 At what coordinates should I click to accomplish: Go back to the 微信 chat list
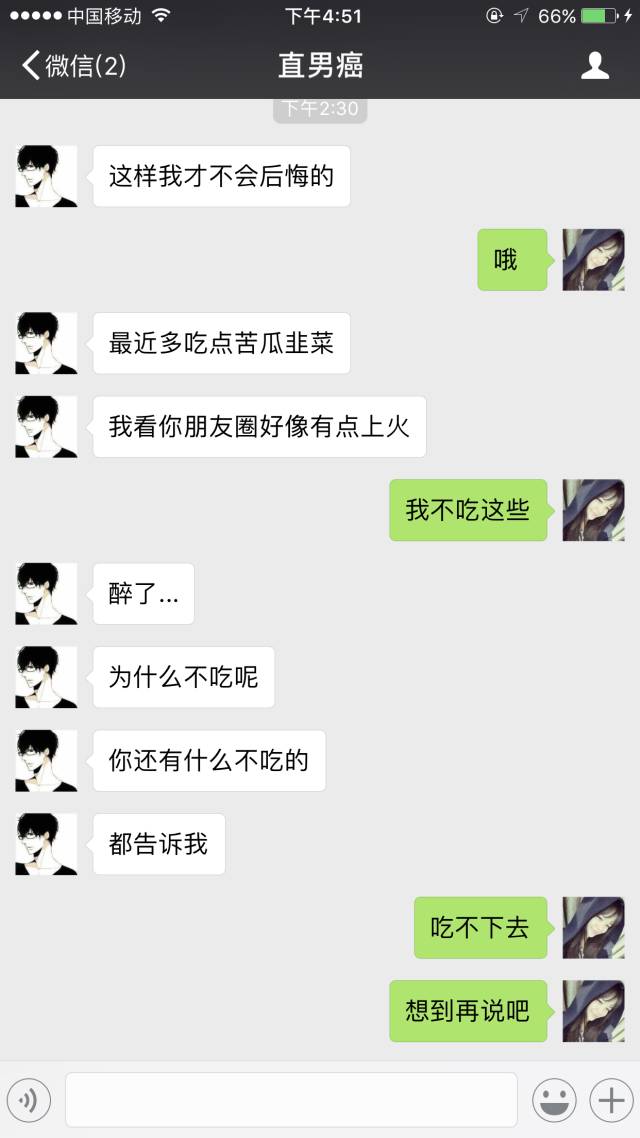[72, 66]
